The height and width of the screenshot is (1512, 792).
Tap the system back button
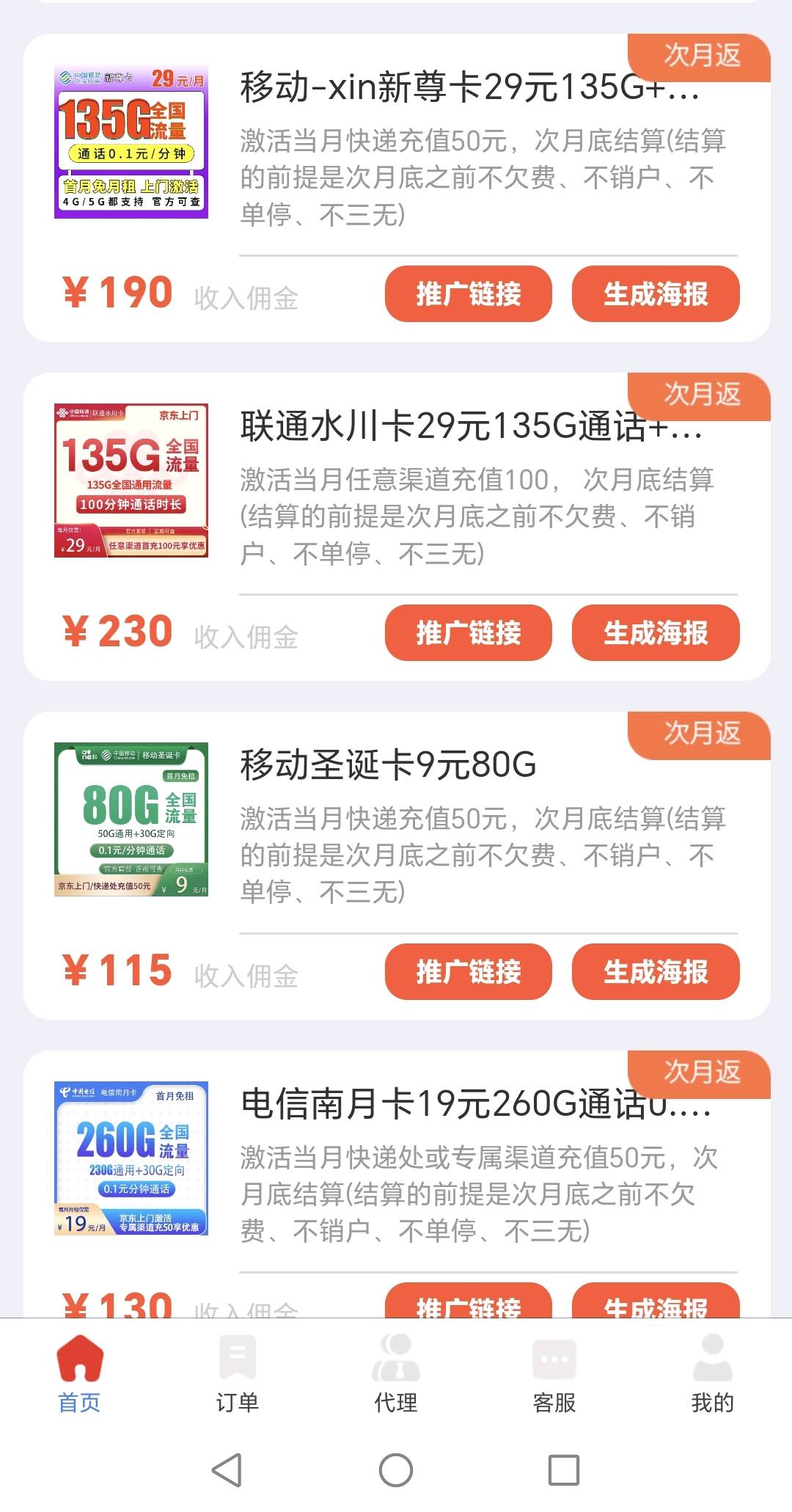click(227, 1470)
